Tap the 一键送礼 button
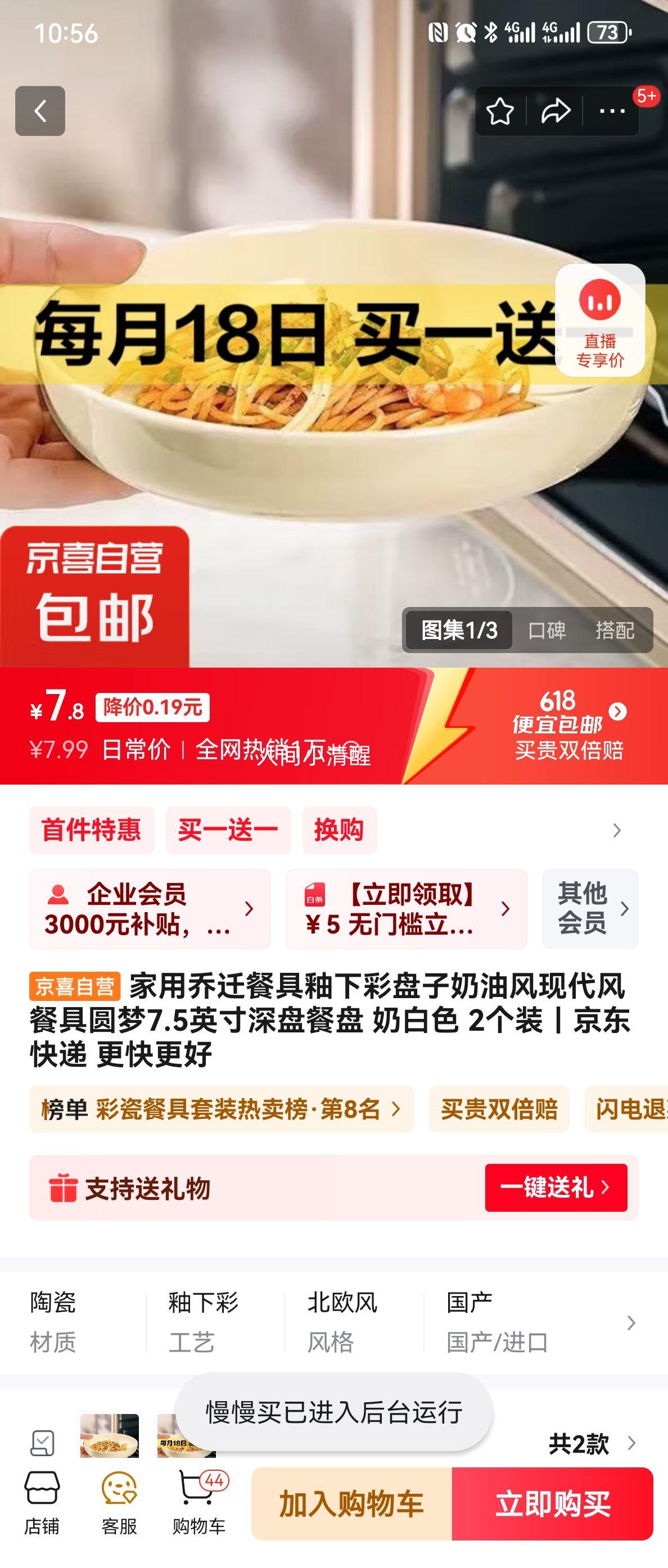 [x=556, y=1188]
